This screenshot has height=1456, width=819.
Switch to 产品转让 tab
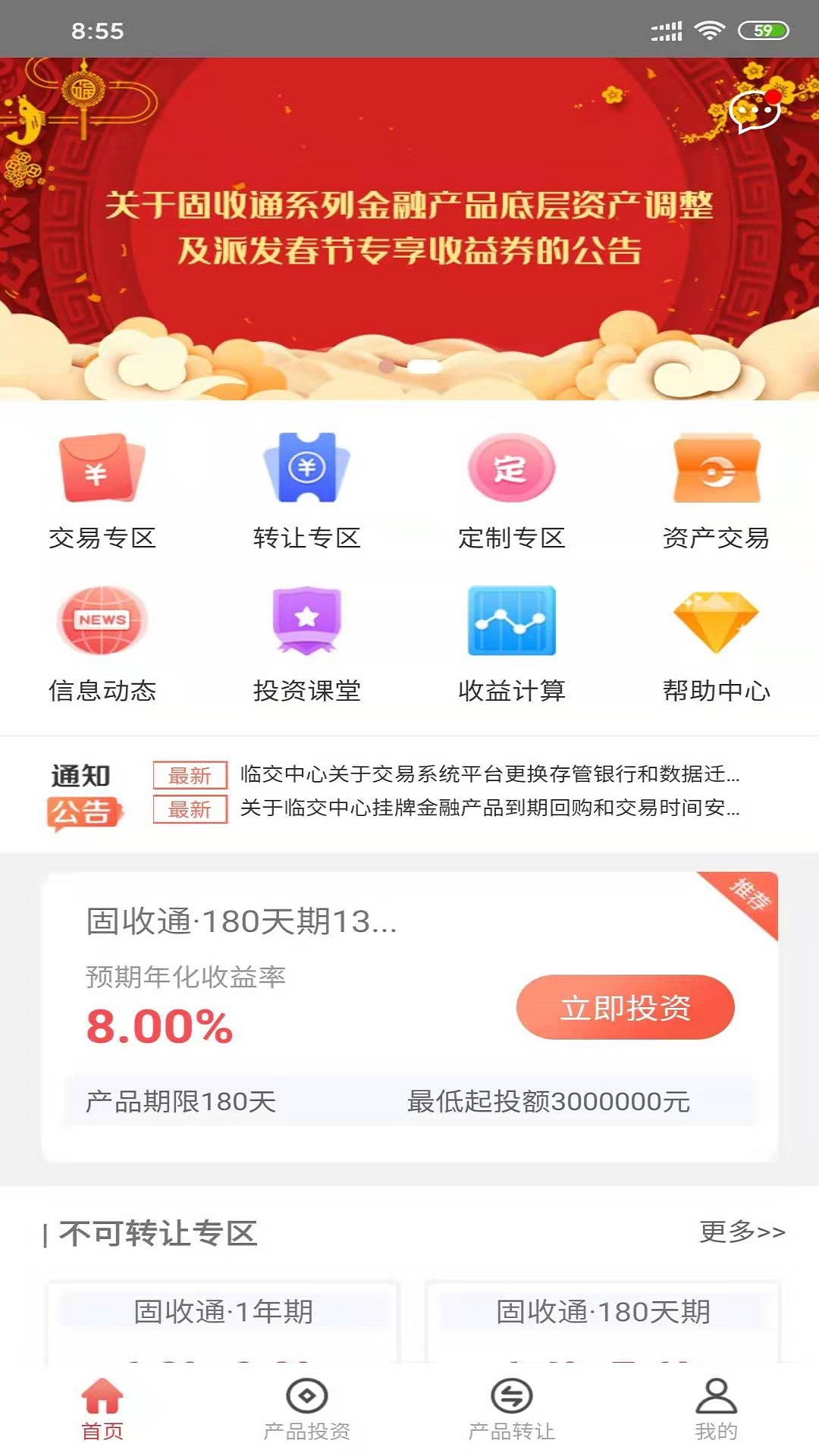pyautogui.click(x=512, y=1409)
